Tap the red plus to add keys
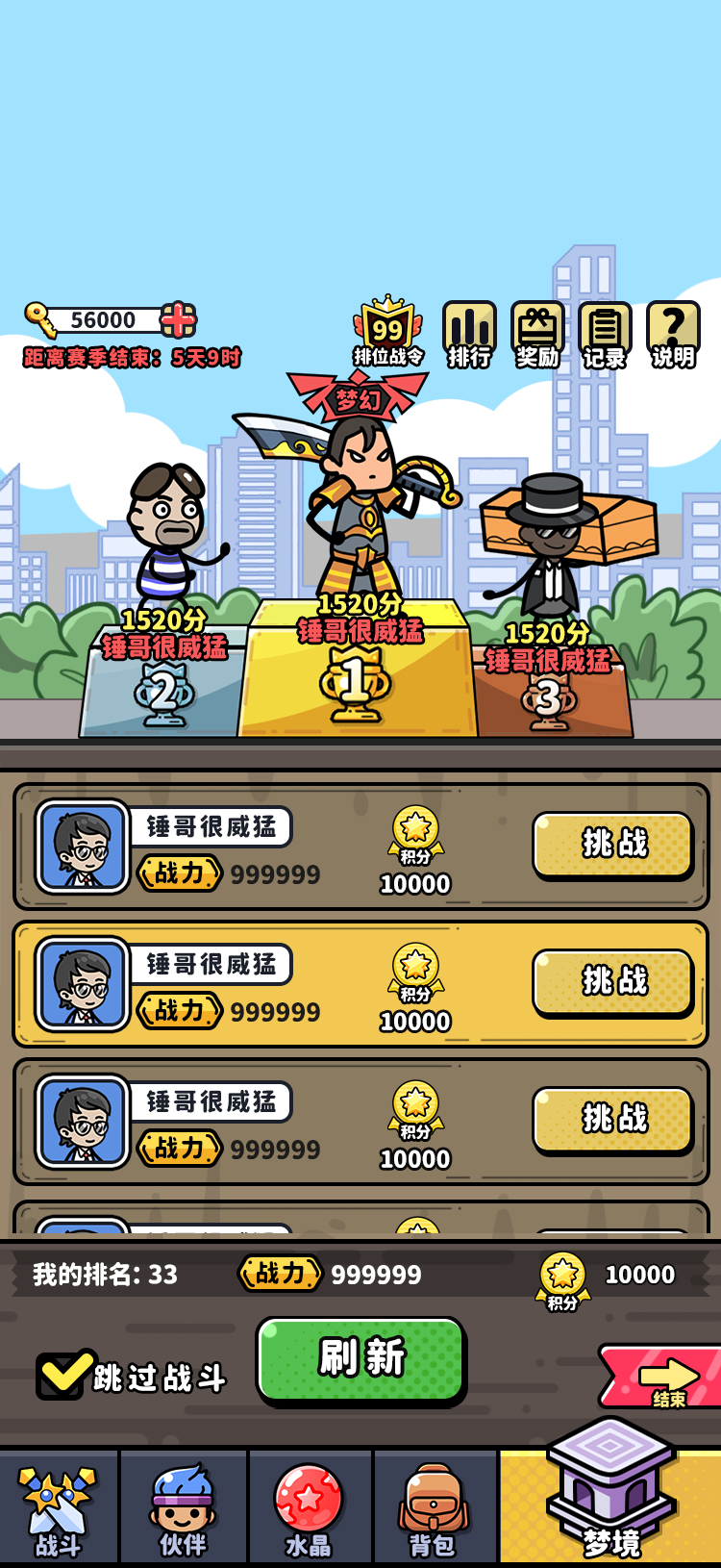 click(178, 319)
